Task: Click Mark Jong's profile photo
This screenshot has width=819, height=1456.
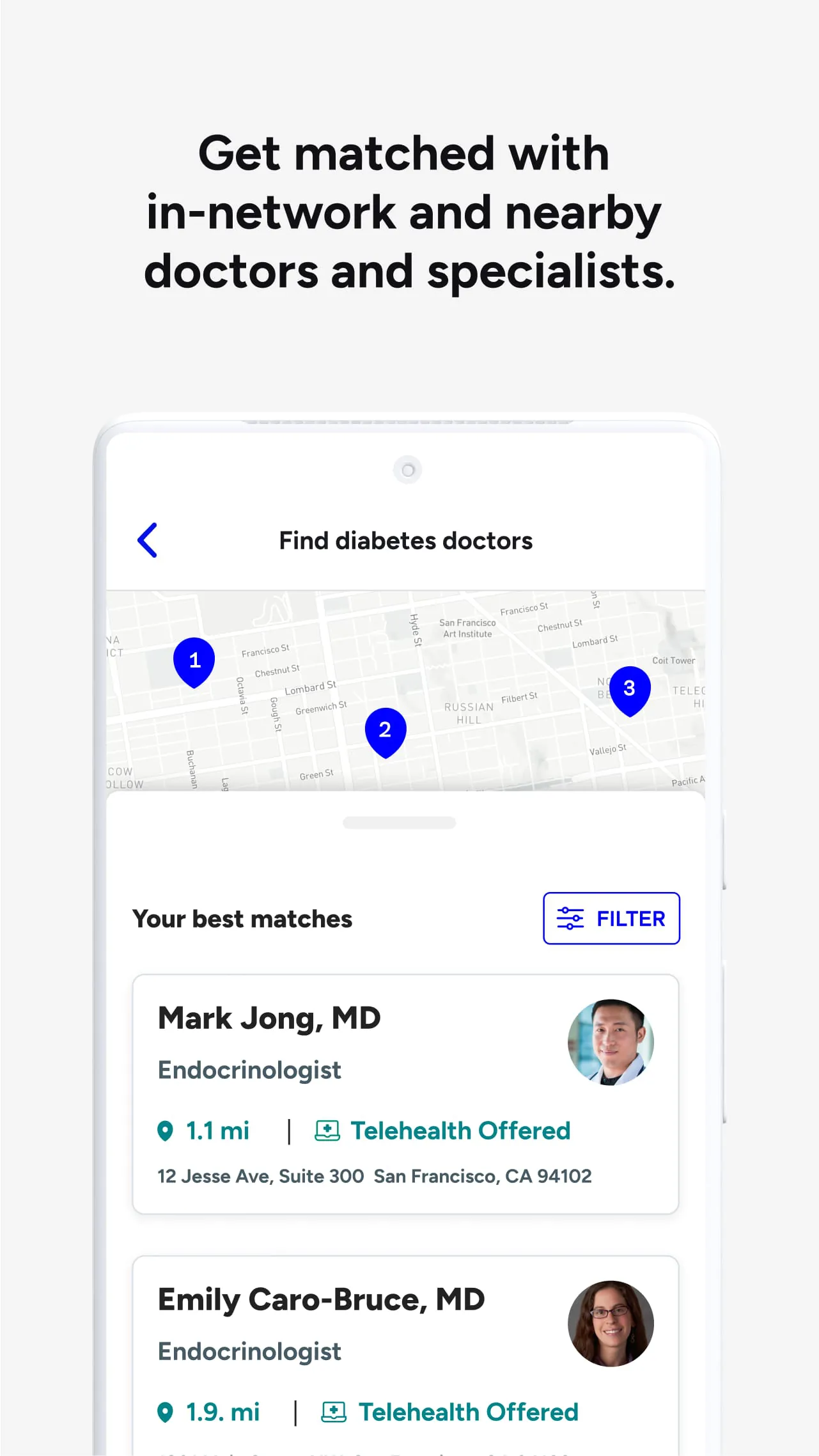Action: tap(610, 1042)
